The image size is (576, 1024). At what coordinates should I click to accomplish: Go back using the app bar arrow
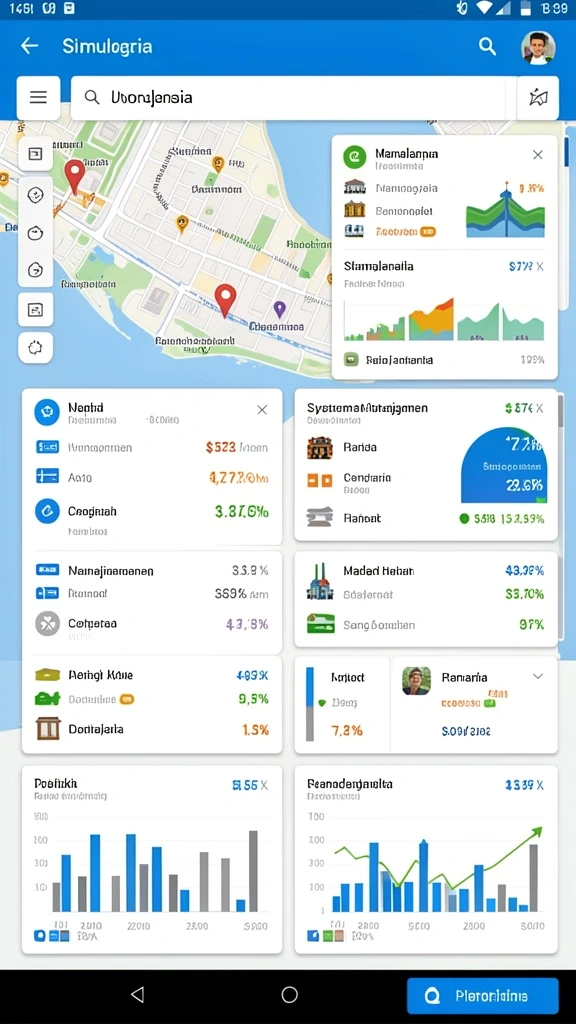click(29, 46)
